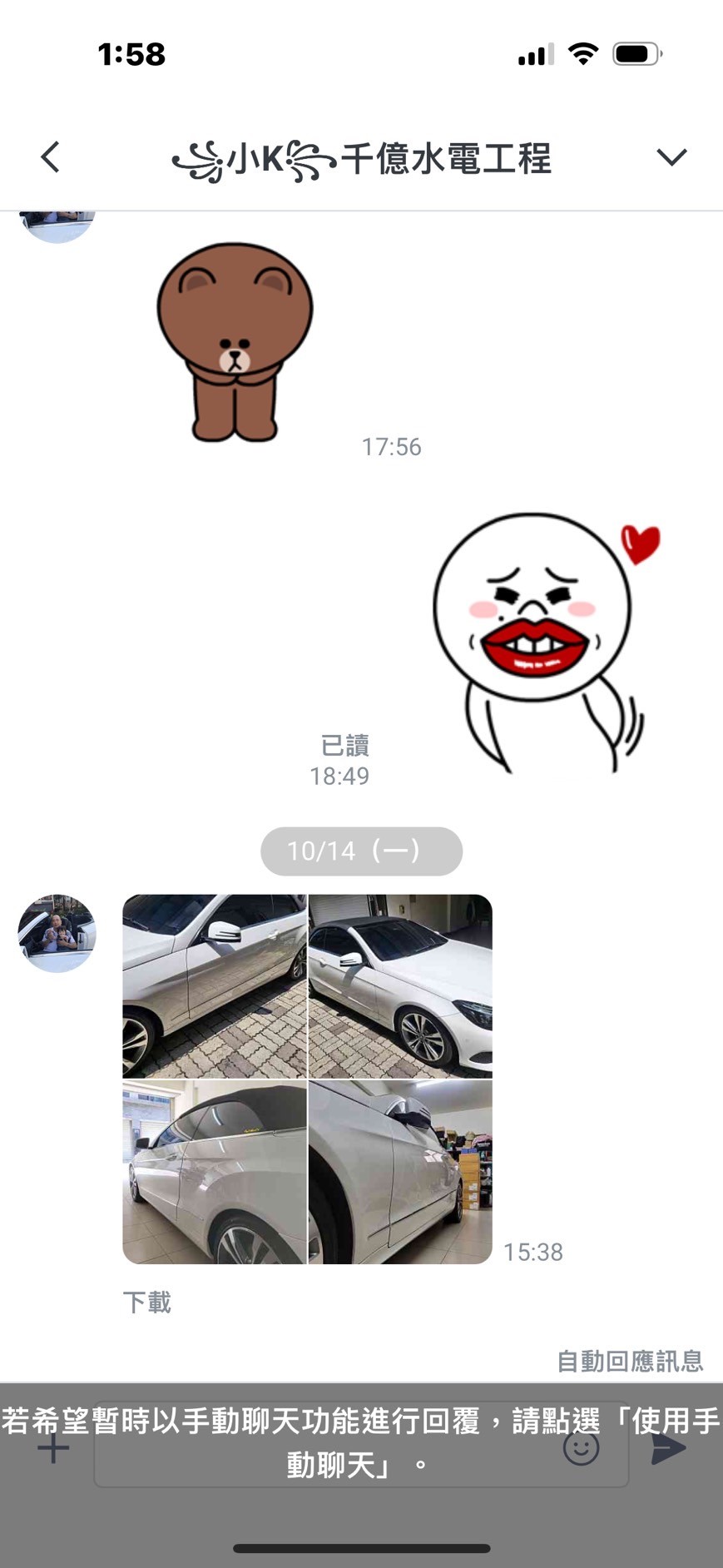Expand the chat options dropdown chevron
This screenshot has height=1568, width=723.
click(x=671, y=156)
